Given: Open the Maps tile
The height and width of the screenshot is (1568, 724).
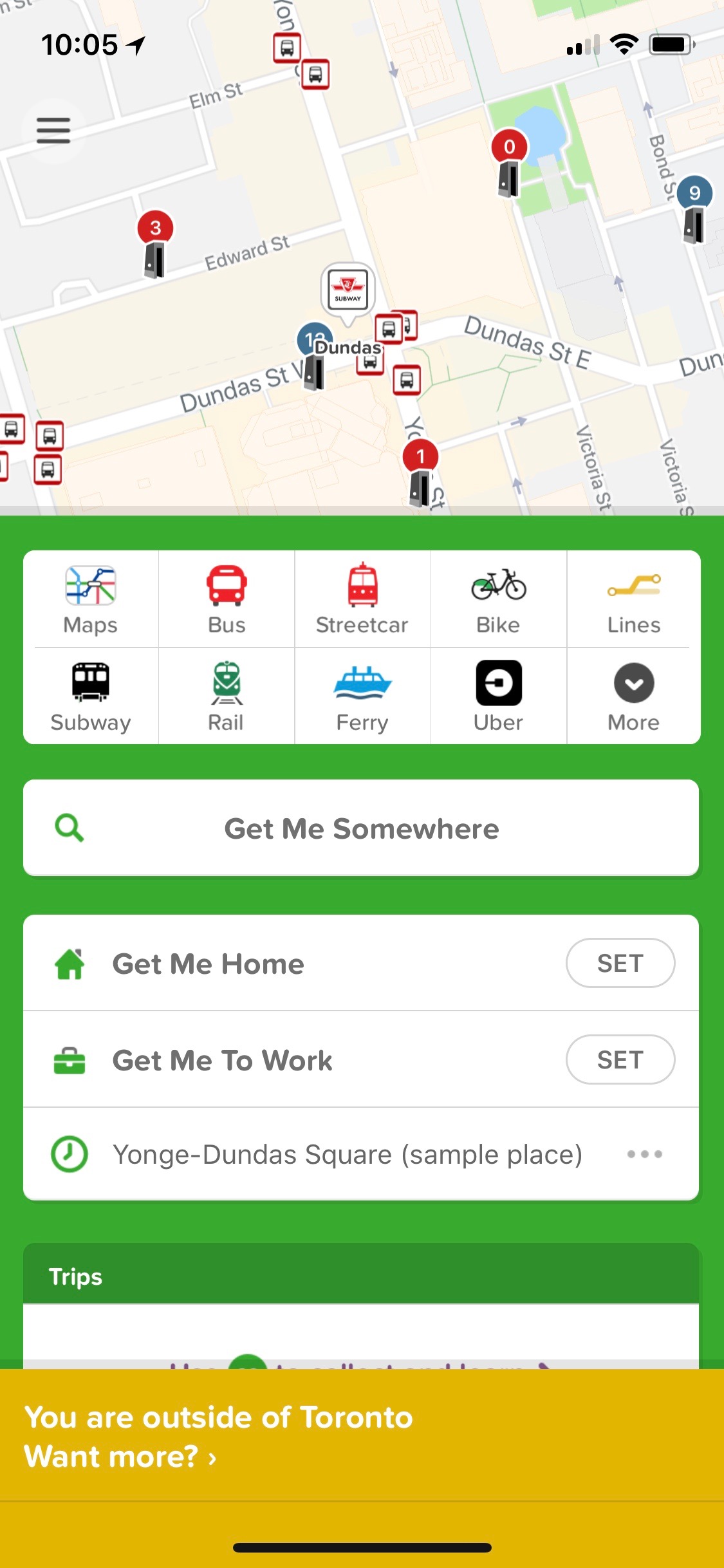Looking at the screenshot, I should tap(91, 599).
